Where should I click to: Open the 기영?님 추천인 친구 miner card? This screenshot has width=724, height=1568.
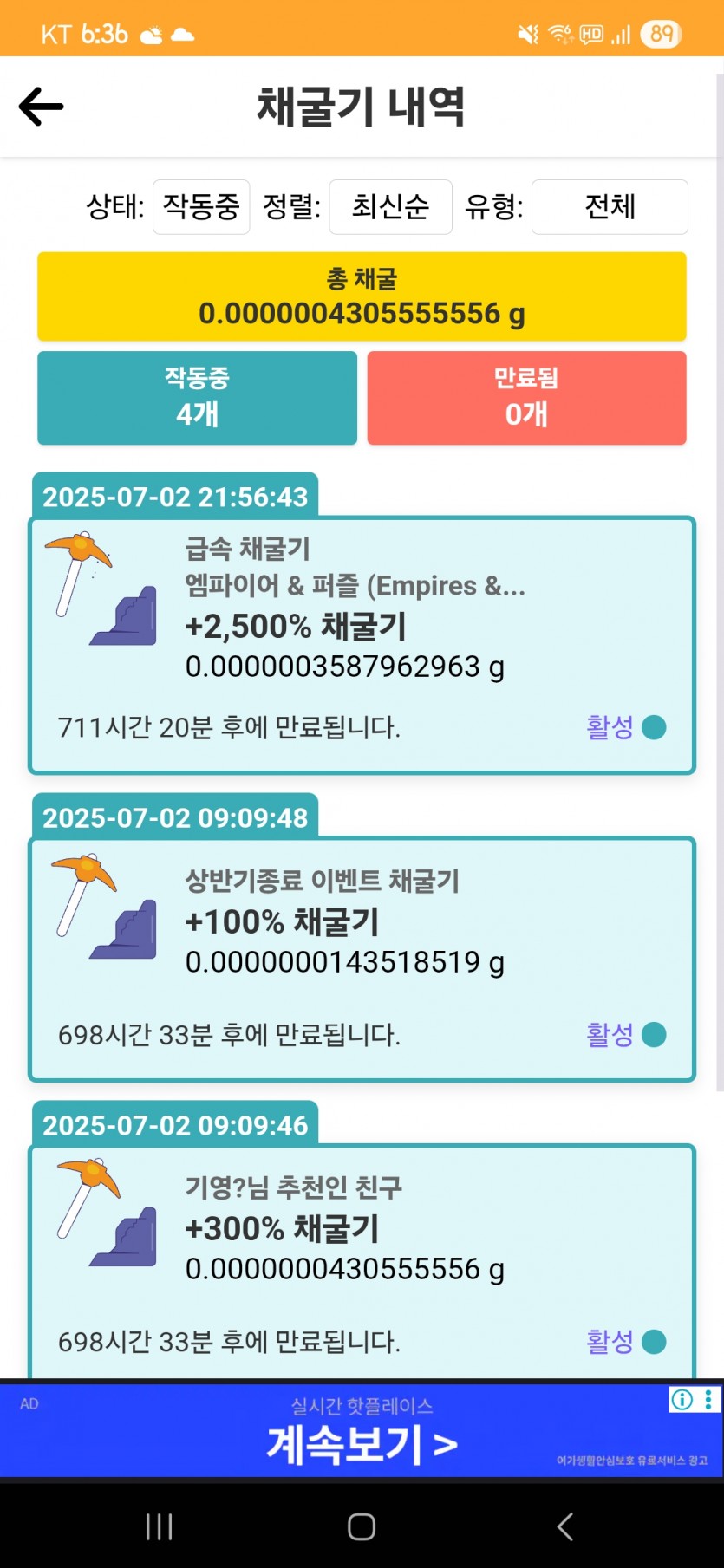(362, 1263)
